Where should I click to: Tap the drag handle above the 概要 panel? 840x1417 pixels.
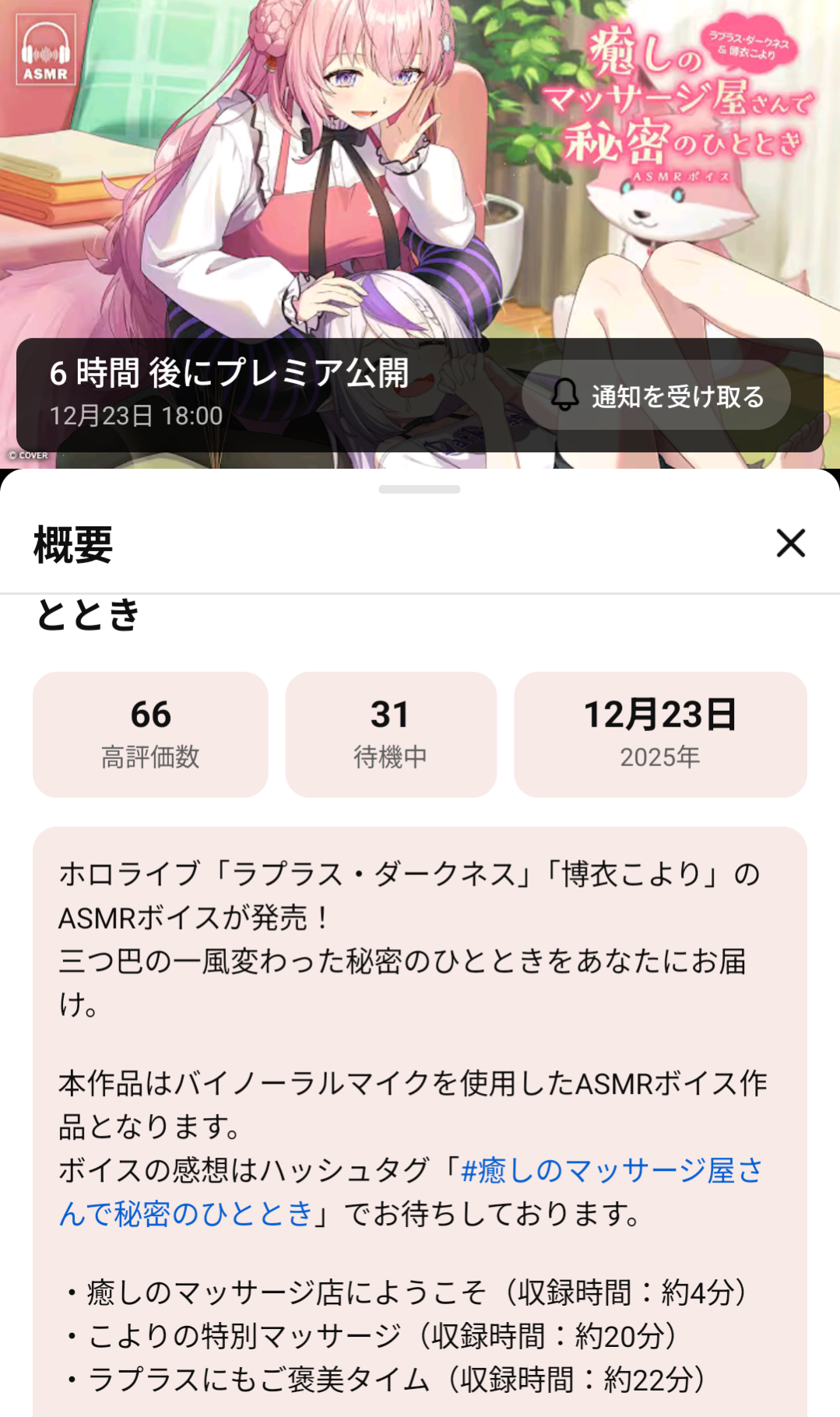point(420,489)
